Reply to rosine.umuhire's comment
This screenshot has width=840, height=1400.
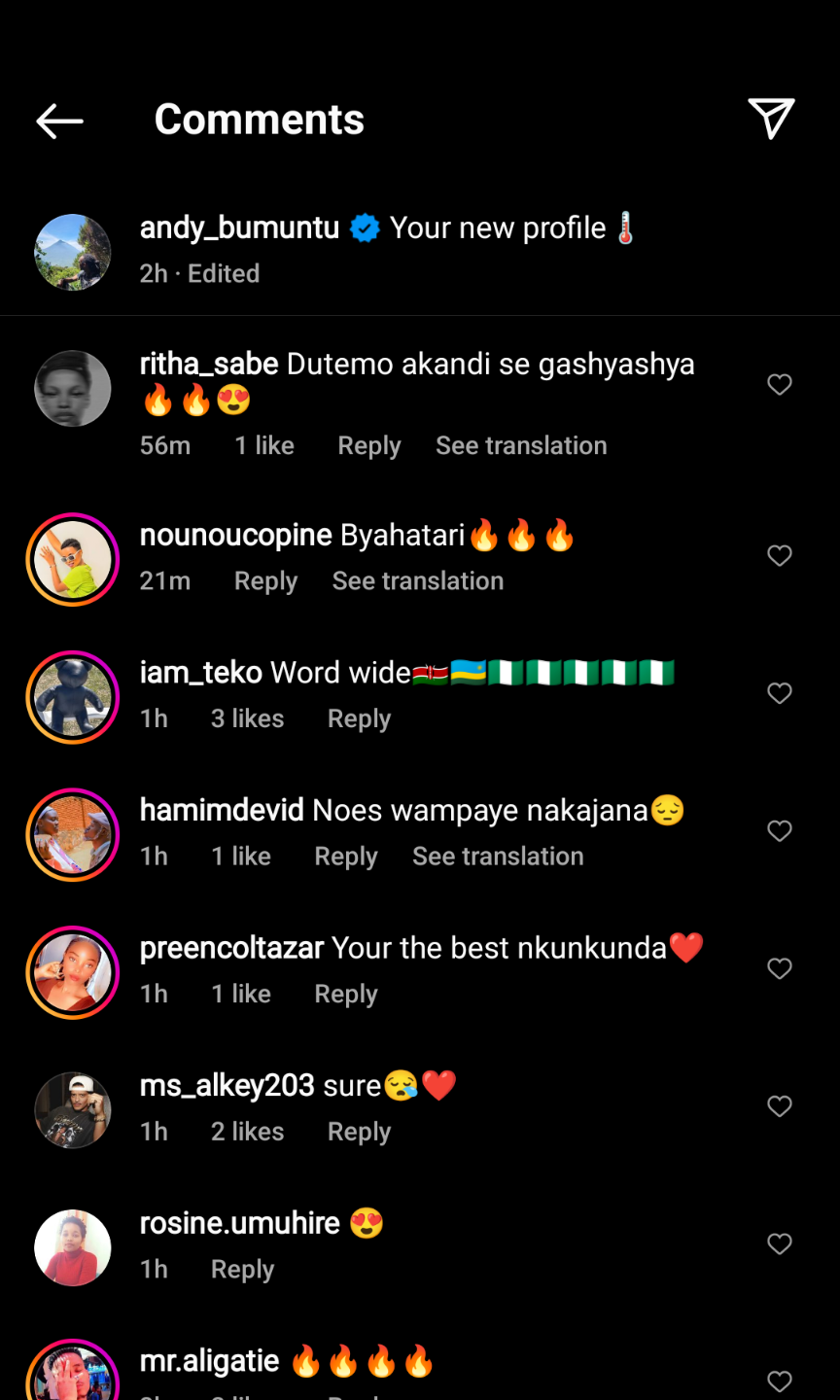coord(242,1270)
